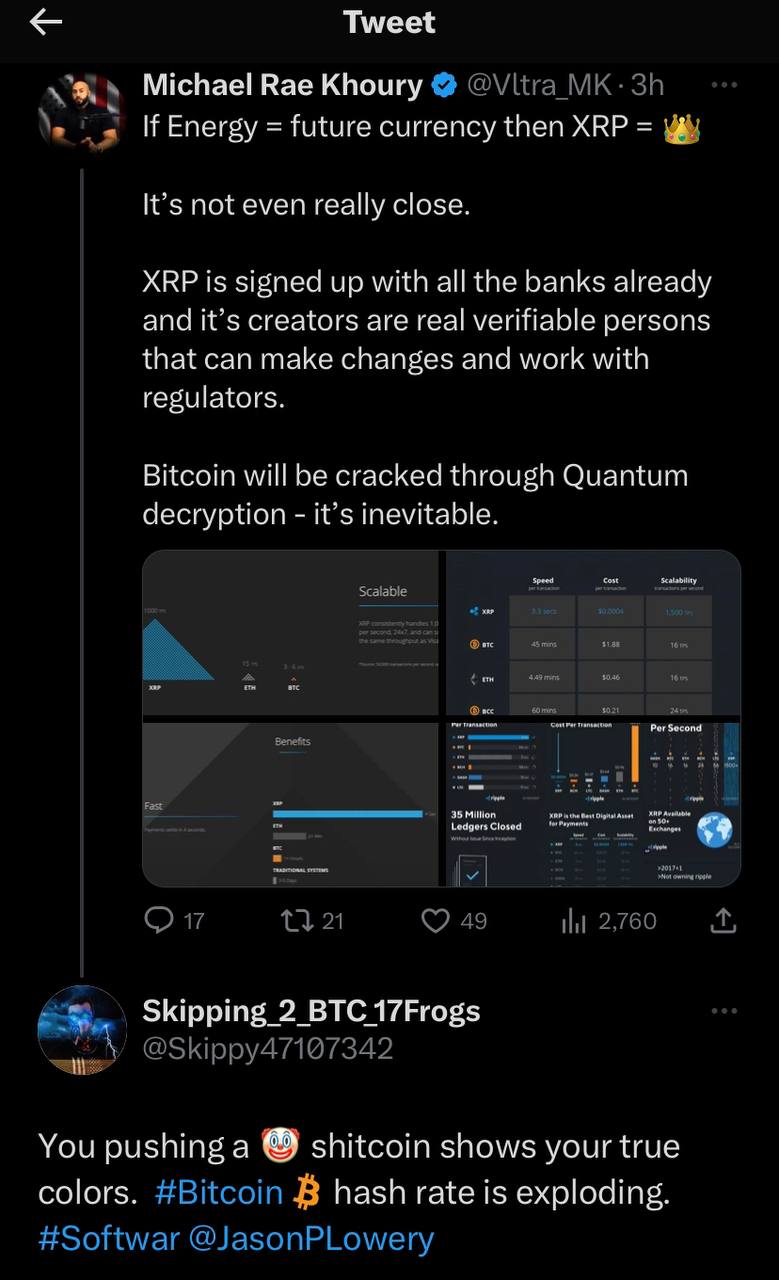Open the Benefits chart image in the tweet
Screen dimensions: 779x1280
coord(291,805)
